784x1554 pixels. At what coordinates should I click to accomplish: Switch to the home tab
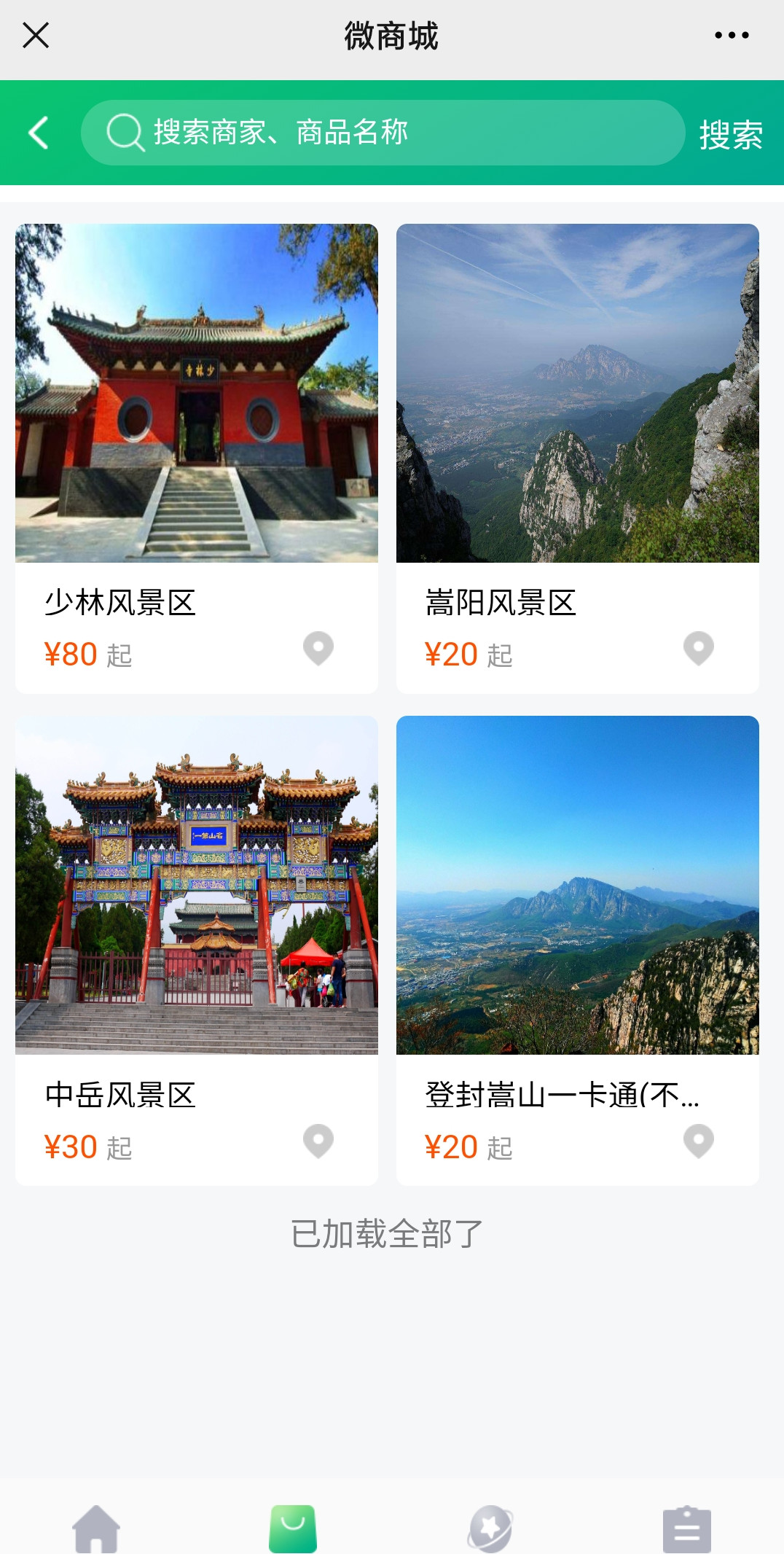(x=96, y=1528)
